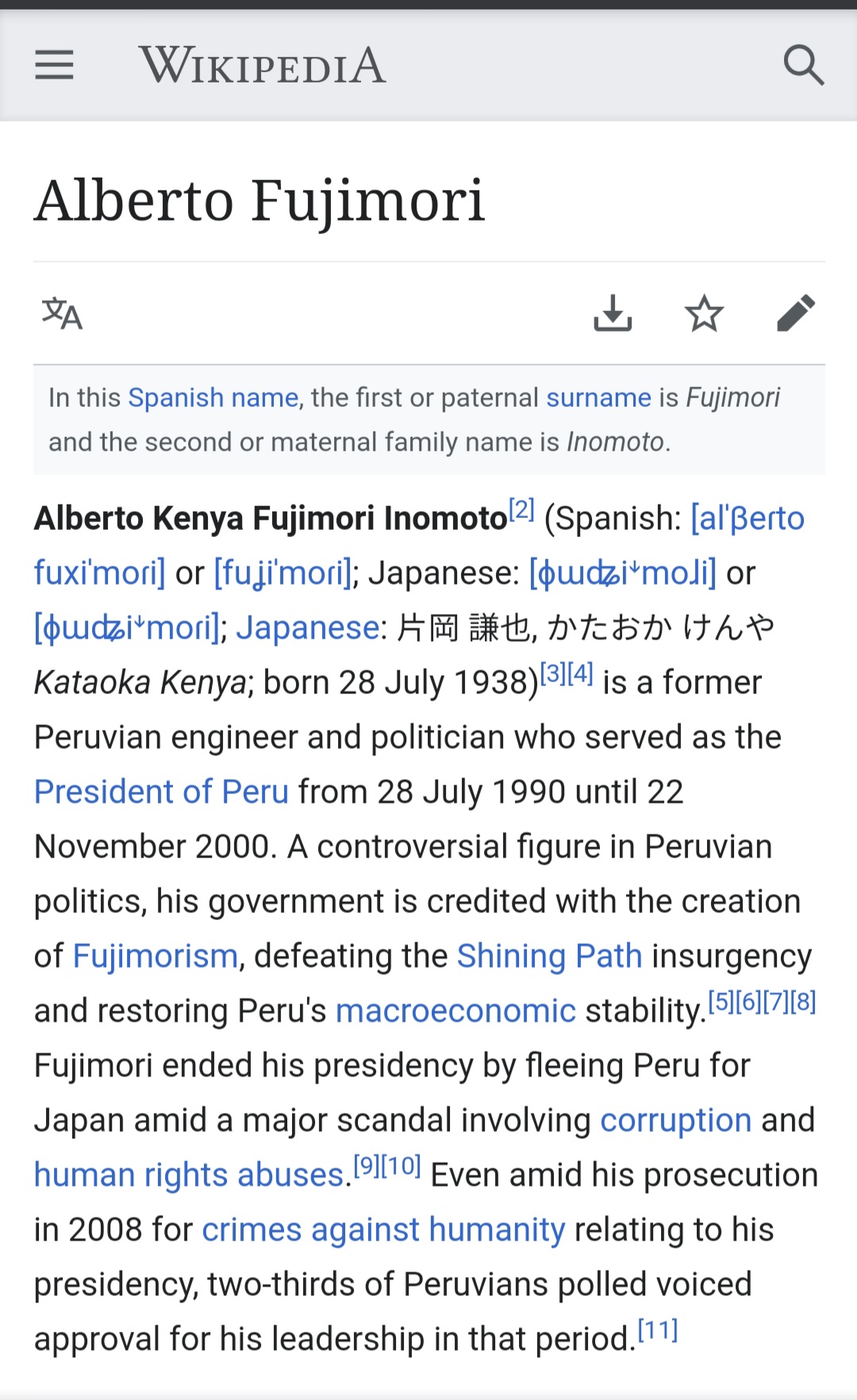Viewport: 857px width, 1400px height.
Task: View citation reference [2]
Action: 521,508
